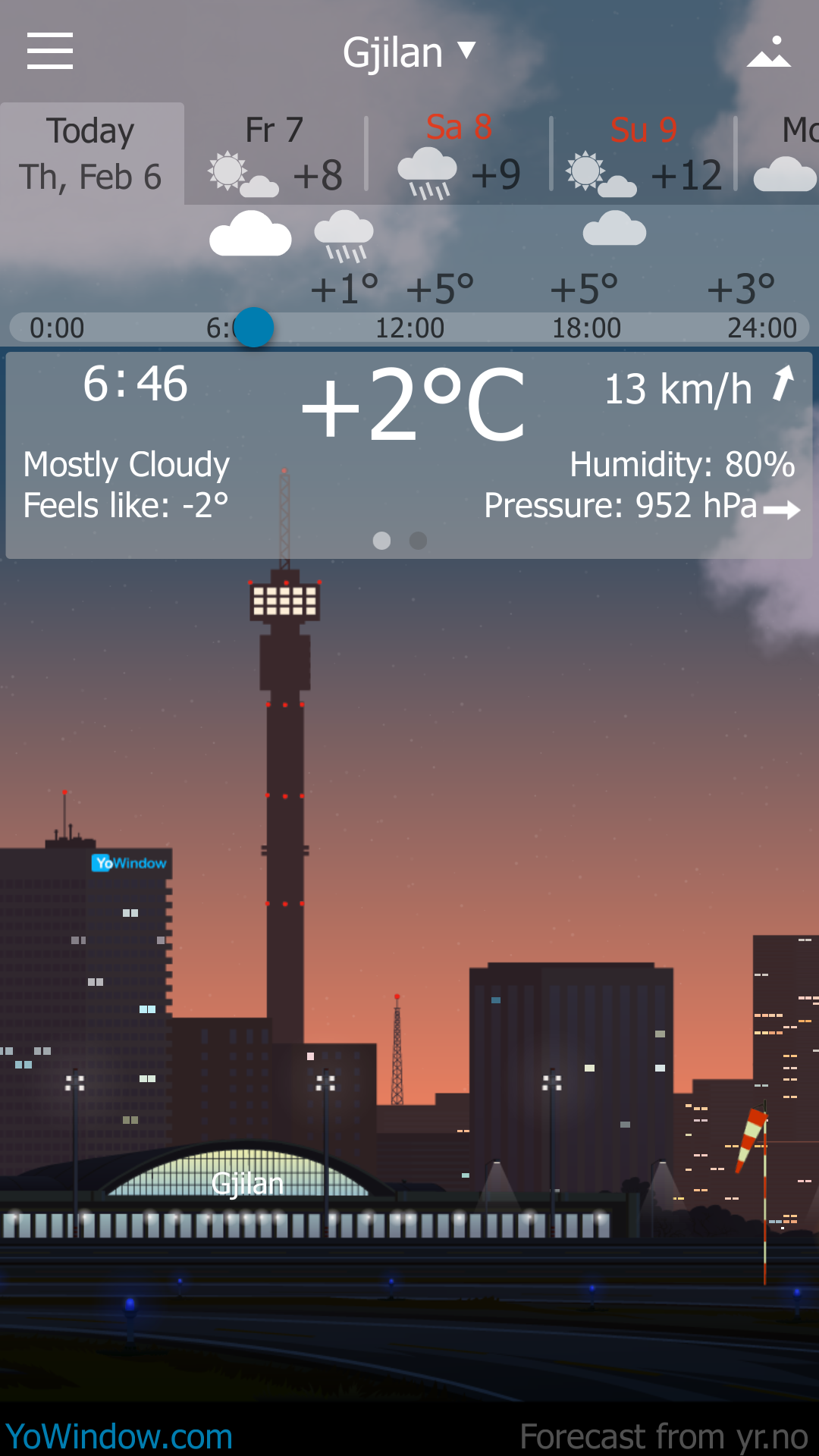The width and height of the screenshot is (819, 1456).
Task: Tap the blue time slider handle
Action: (253, 328)
